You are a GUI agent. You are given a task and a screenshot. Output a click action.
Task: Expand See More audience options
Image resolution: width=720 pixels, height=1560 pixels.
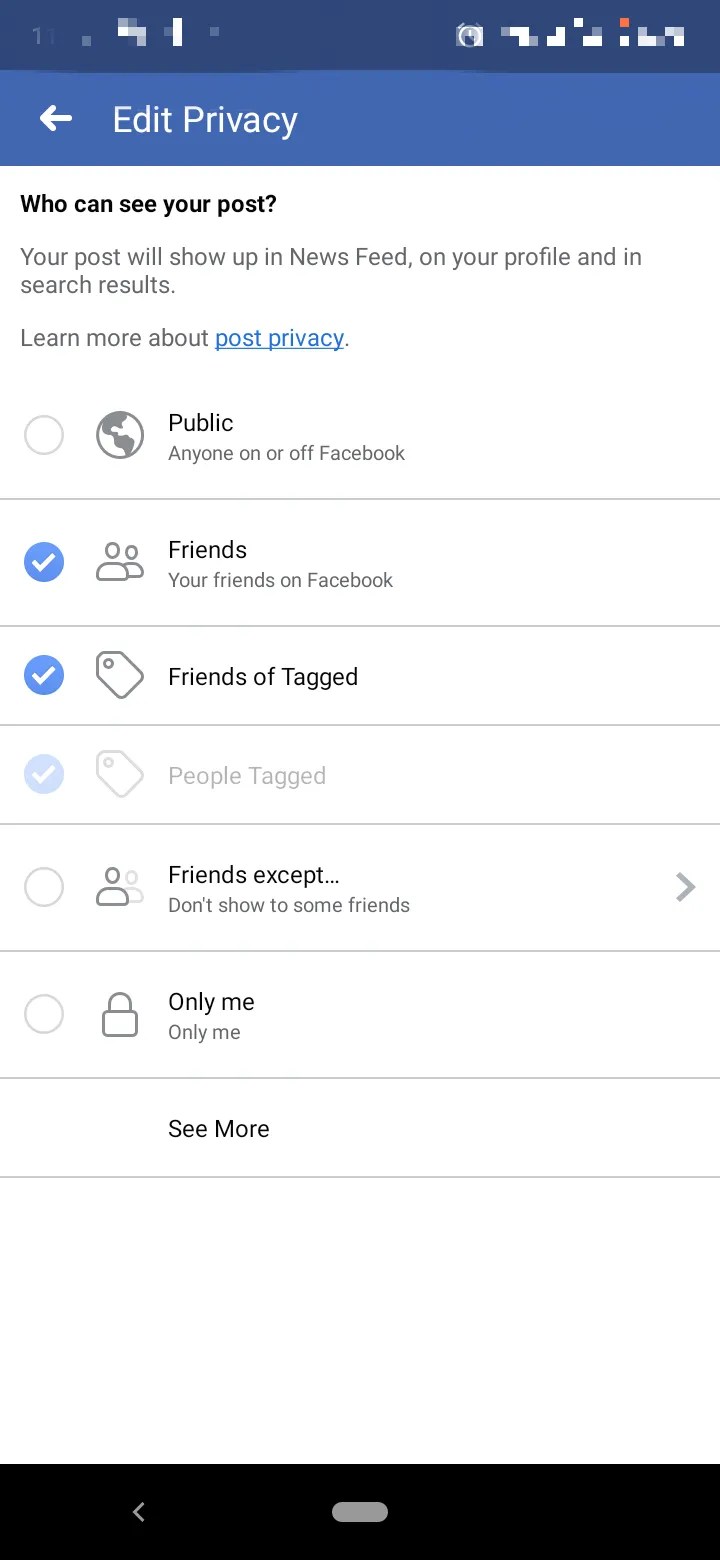tap(219, 1129)
